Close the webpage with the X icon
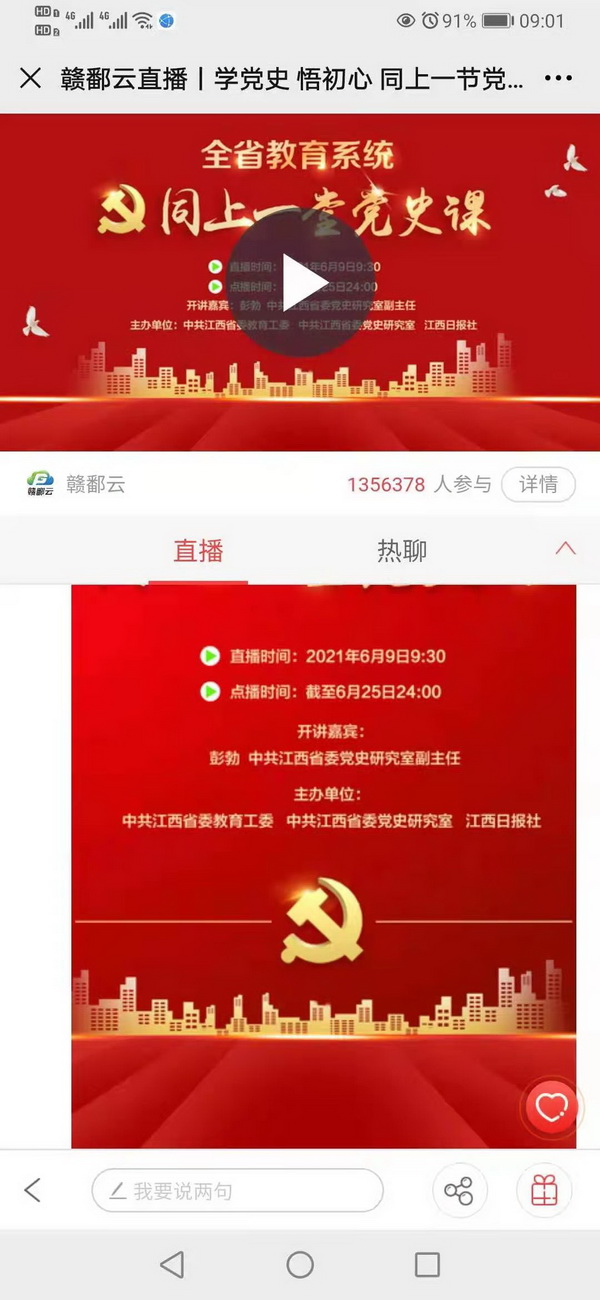Screen dimensions: 600x1300 [x=31, y=79]
